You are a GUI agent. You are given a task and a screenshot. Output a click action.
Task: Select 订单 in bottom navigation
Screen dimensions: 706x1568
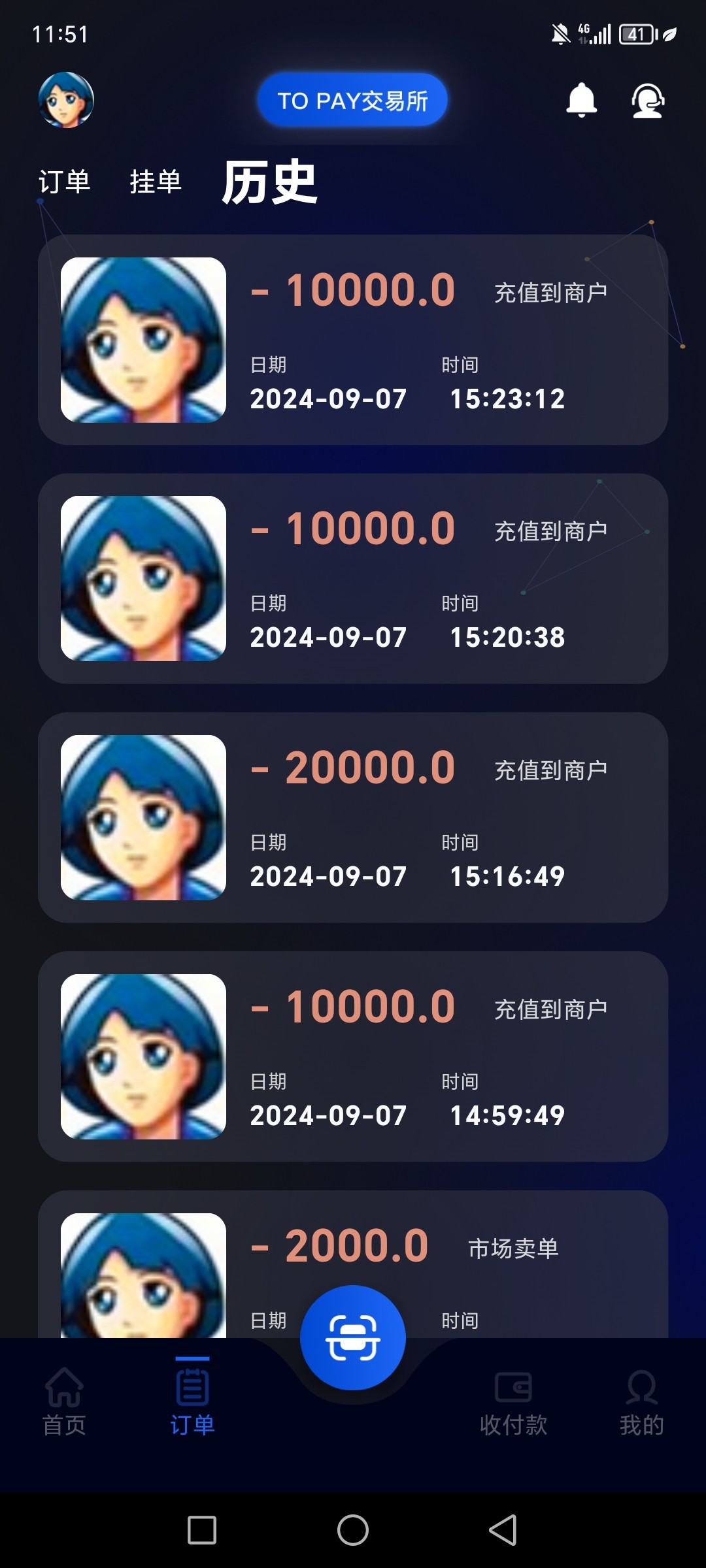click(192, 1401)
